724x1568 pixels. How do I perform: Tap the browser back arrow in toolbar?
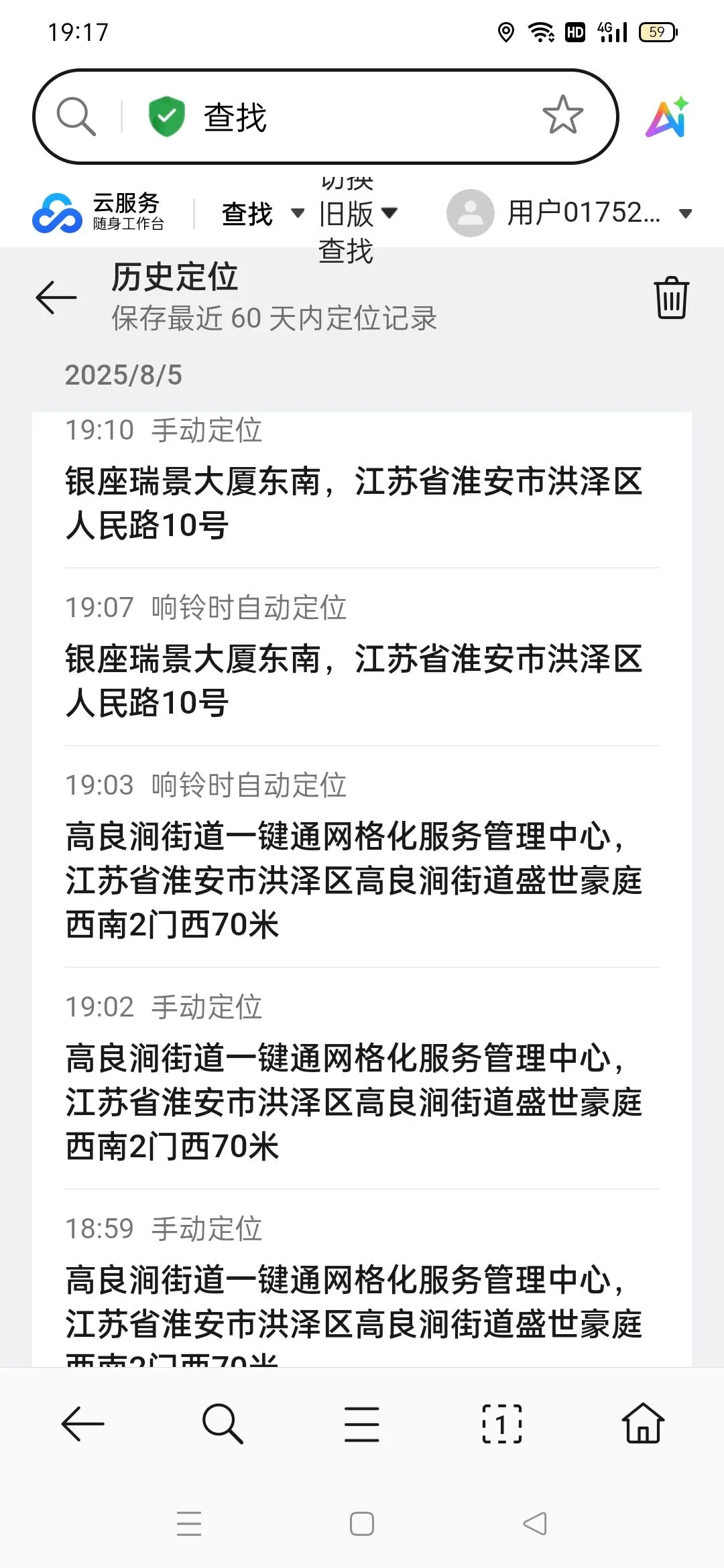(82, 1423)
